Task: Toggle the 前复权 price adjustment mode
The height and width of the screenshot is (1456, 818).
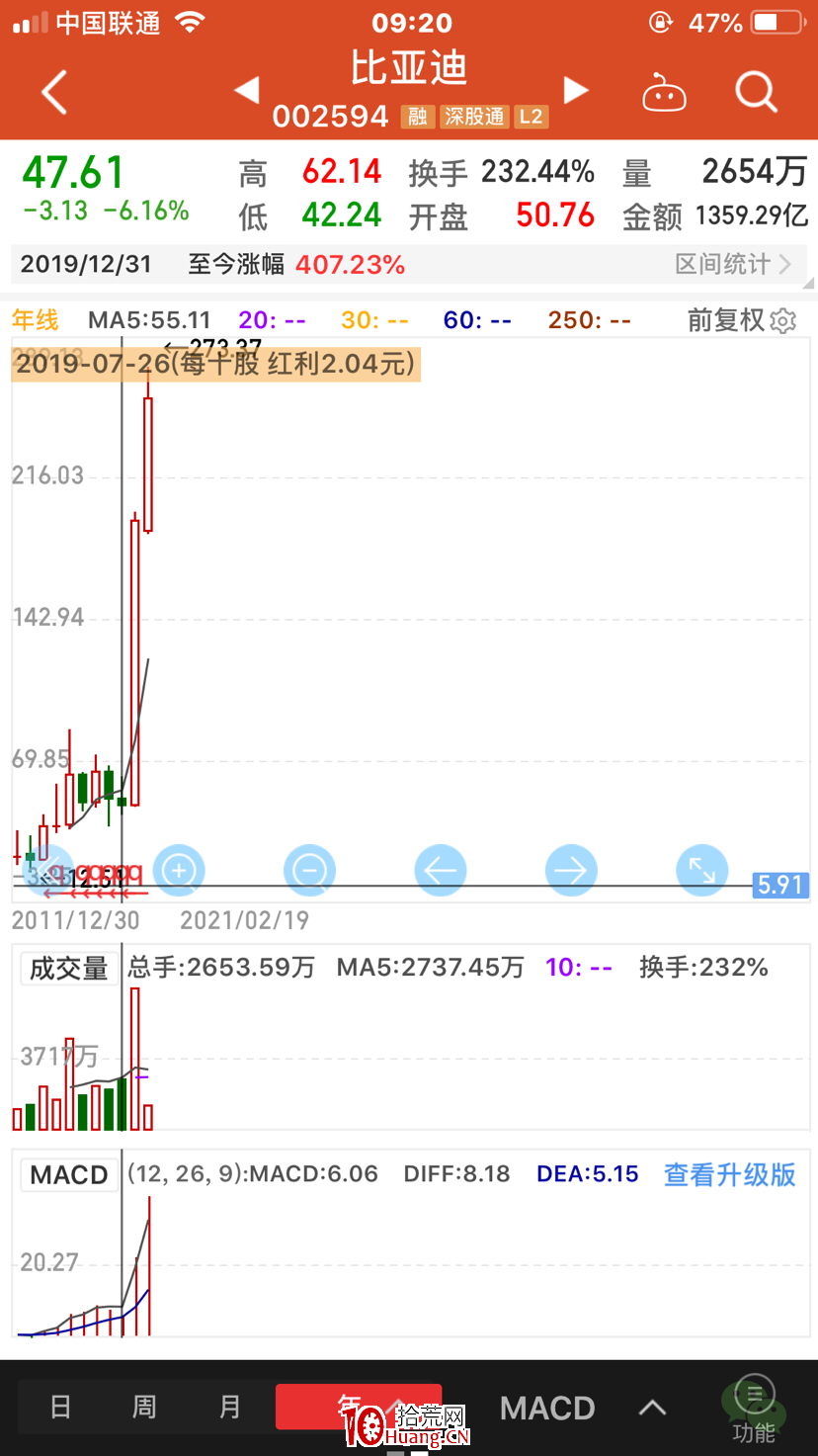Action: point(724,320)
